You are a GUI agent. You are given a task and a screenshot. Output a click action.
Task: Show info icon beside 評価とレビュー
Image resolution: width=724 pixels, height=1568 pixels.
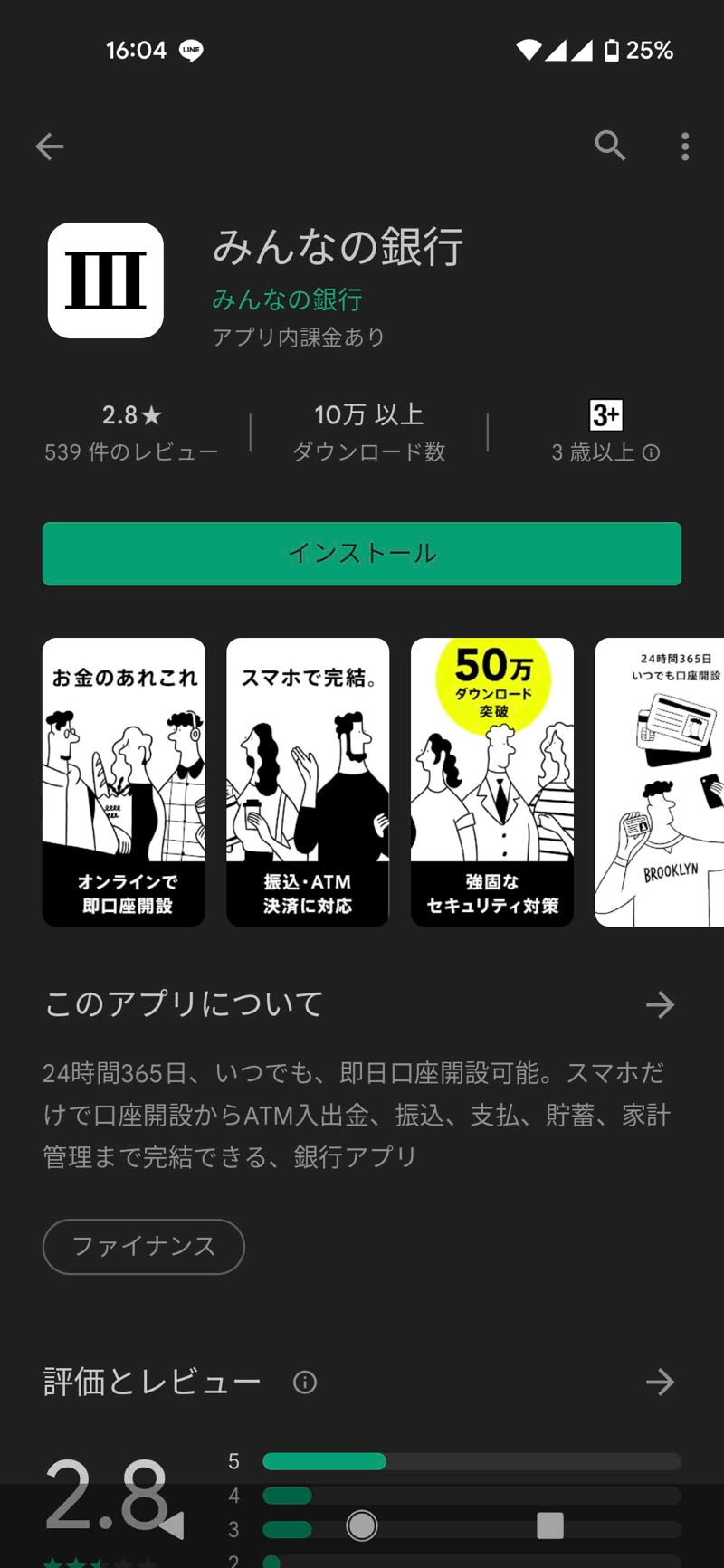point(305,1382)
